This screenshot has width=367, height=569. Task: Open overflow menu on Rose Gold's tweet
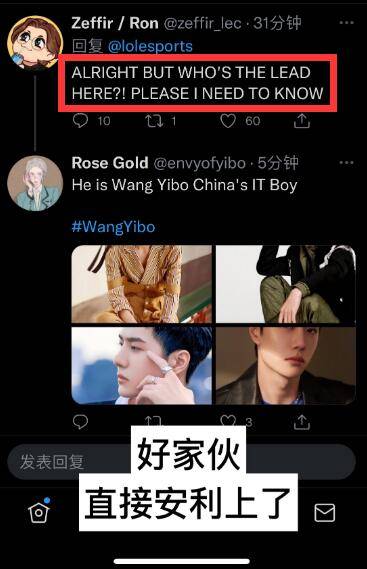(x=346, y=163)
